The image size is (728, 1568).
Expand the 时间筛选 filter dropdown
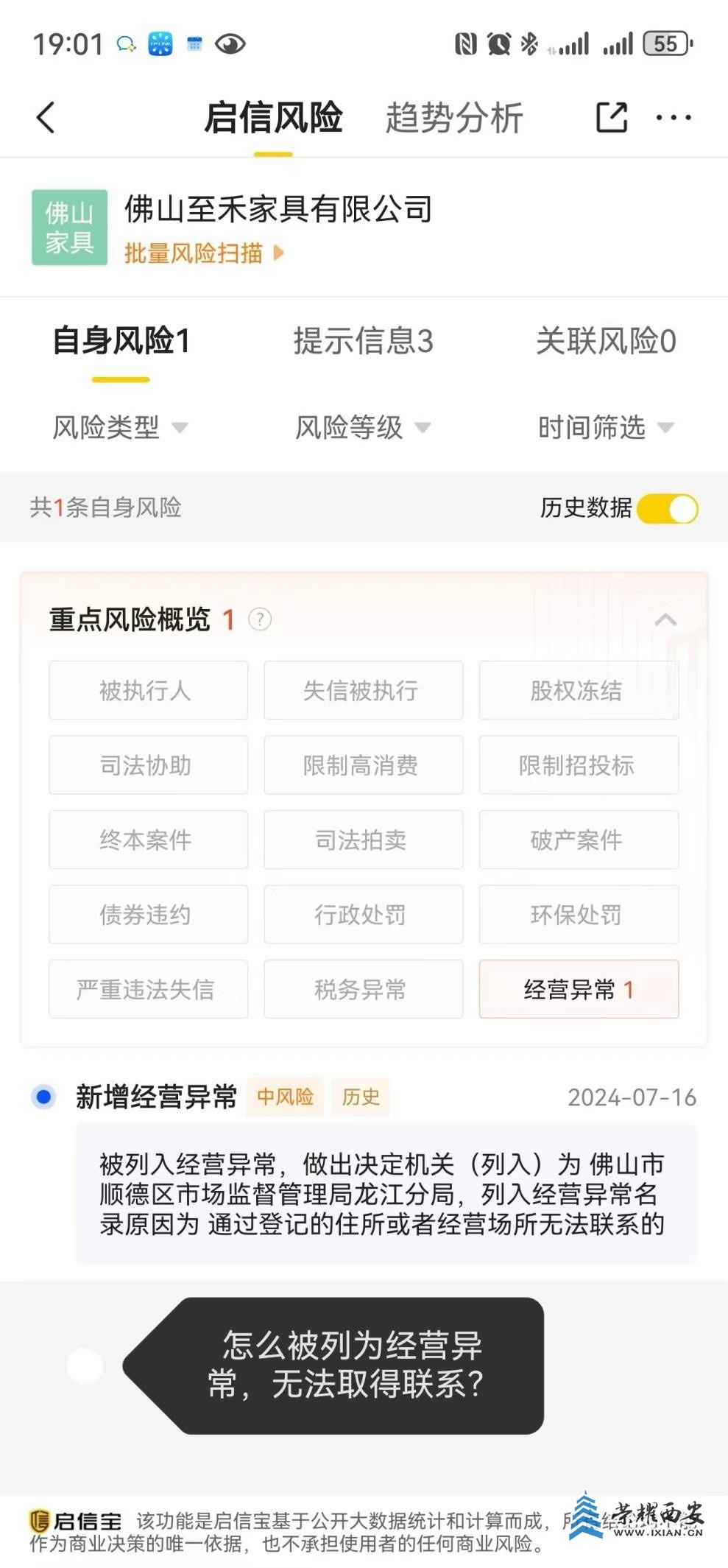pos(605,427)
